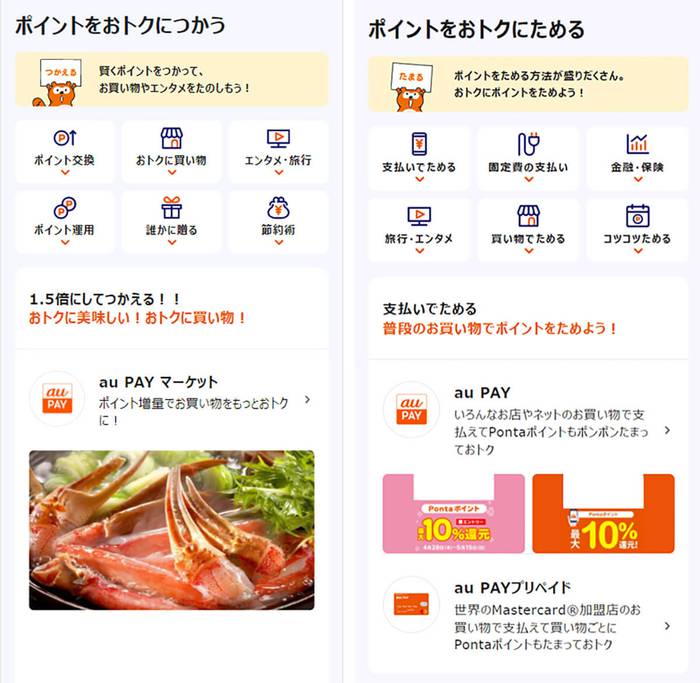
Task: Open the コツコツためる tile
Action: point(637,229)
